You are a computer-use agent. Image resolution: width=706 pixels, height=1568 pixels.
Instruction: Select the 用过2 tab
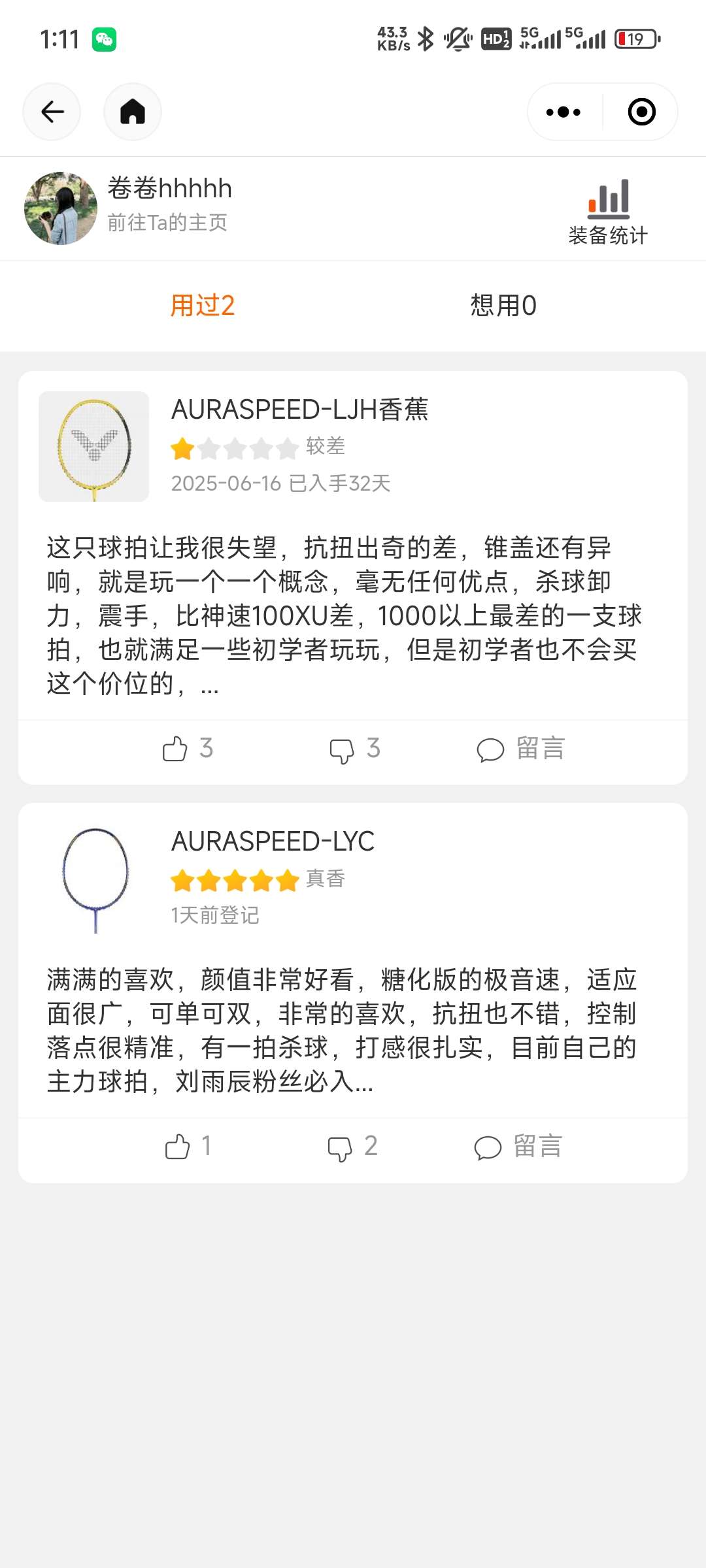coord(203,306)
